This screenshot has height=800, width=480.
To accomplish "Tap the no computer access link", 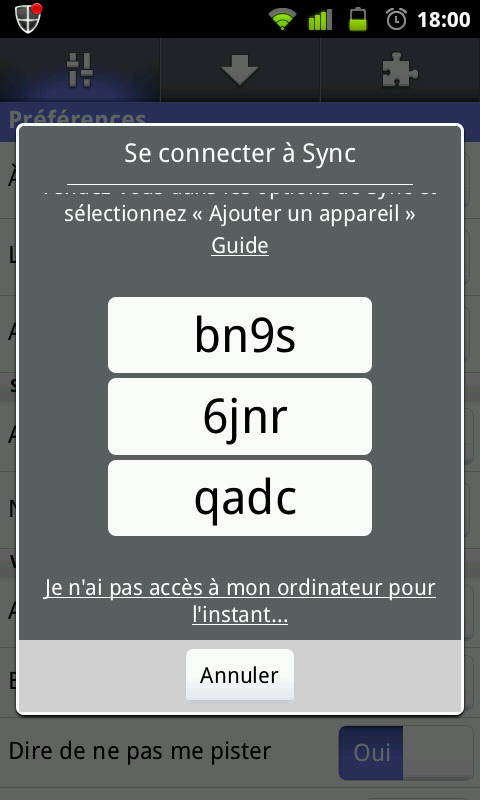I will 240,602.
